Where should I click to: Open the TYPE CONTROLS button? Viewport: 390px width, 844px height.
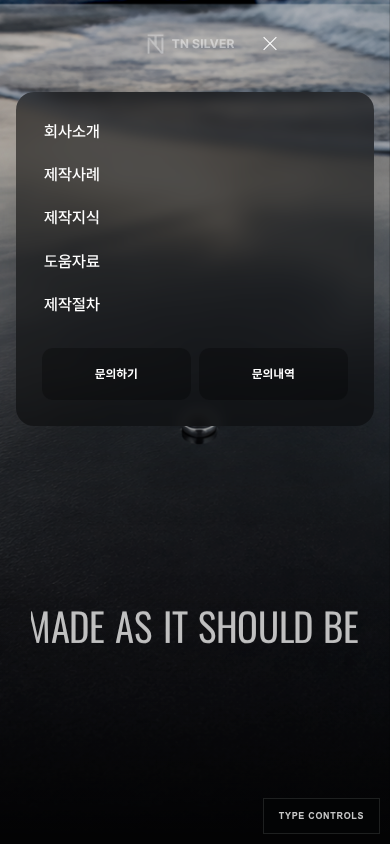[321, 815]
